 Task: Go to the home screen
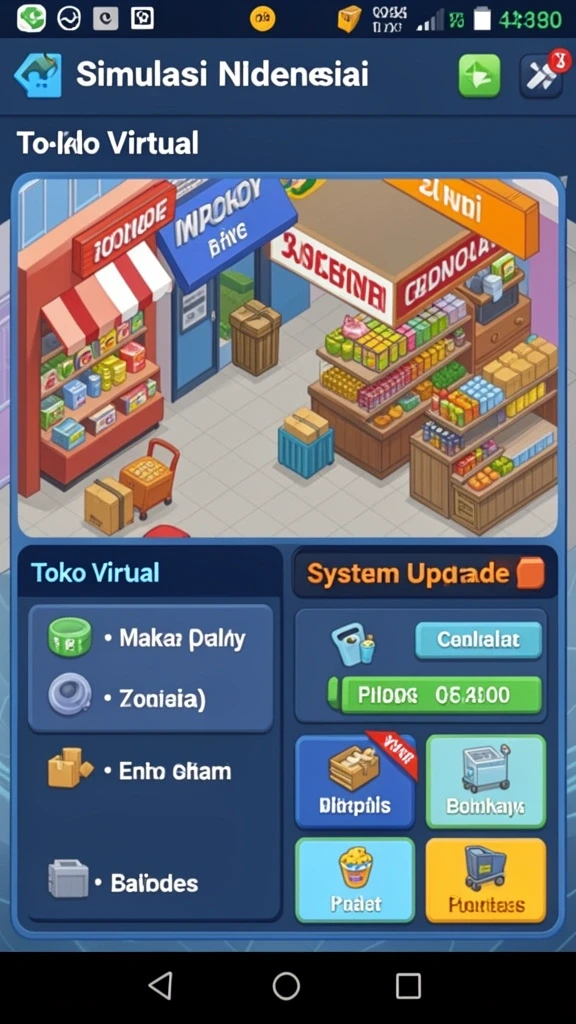click(x=287, y=985)
